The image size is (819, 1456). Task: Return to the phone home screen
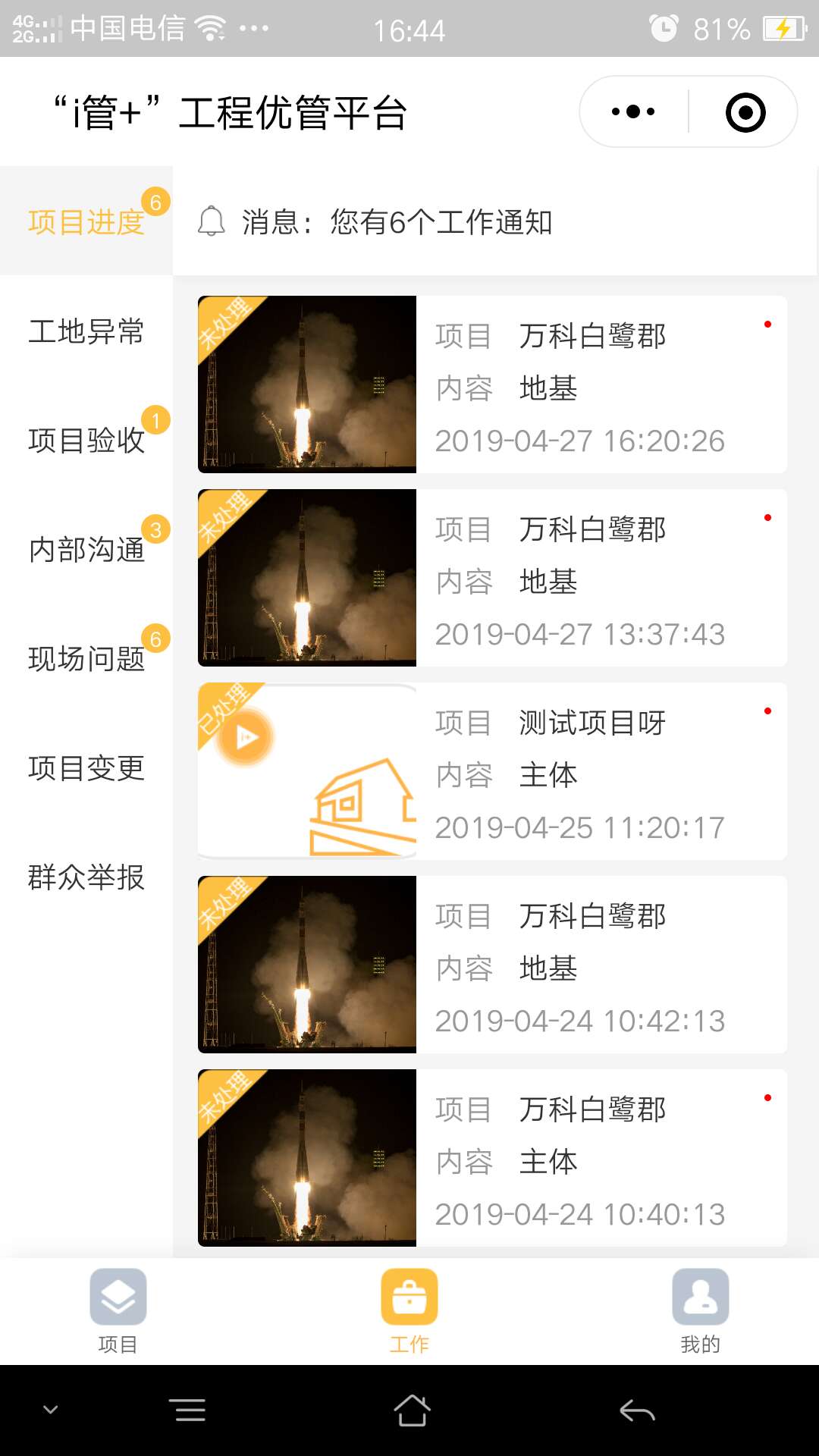[412, 1410]
